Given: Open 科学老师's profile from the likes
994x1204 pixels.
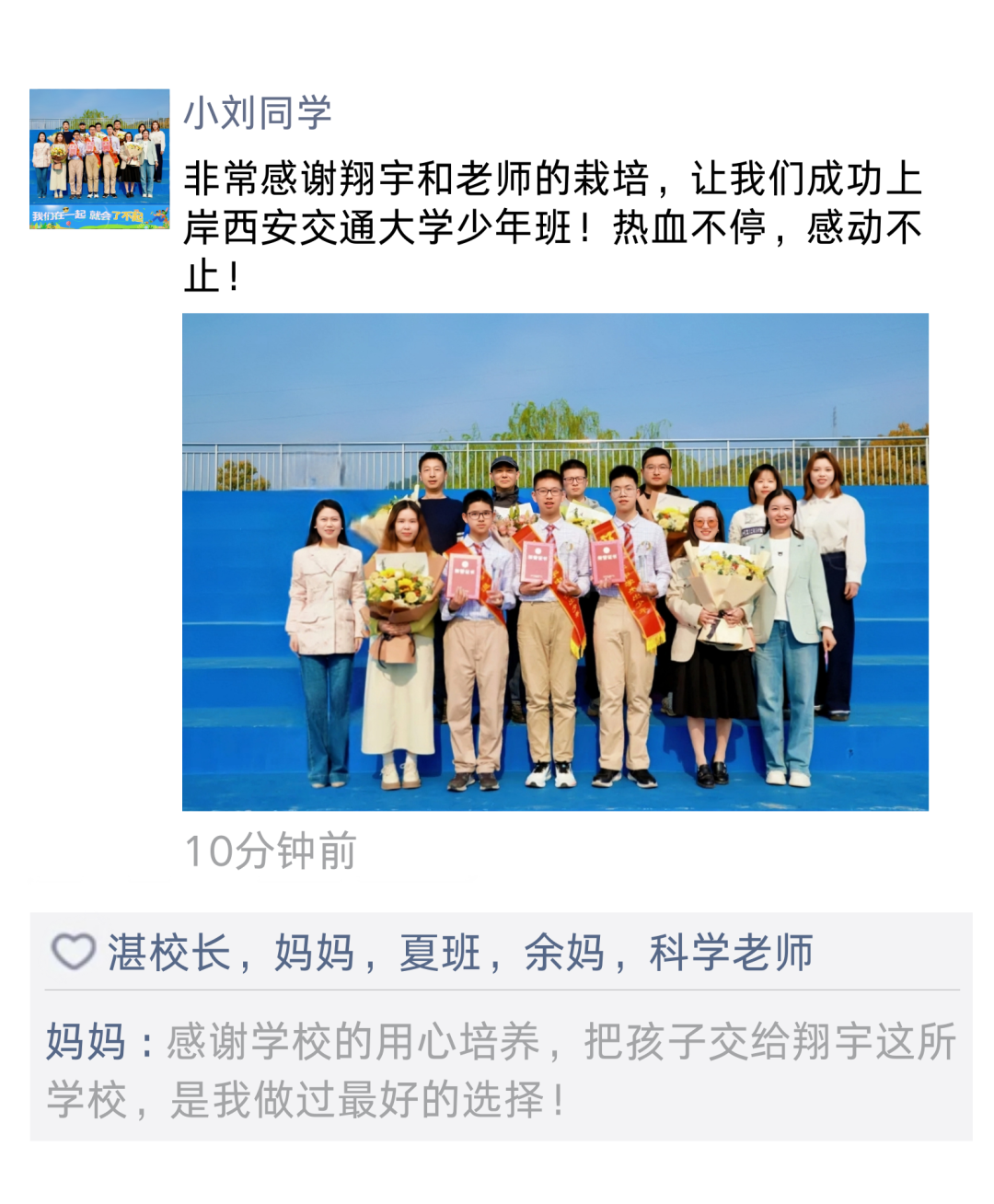Looking at the screenshot, I should tap(731, 953).
